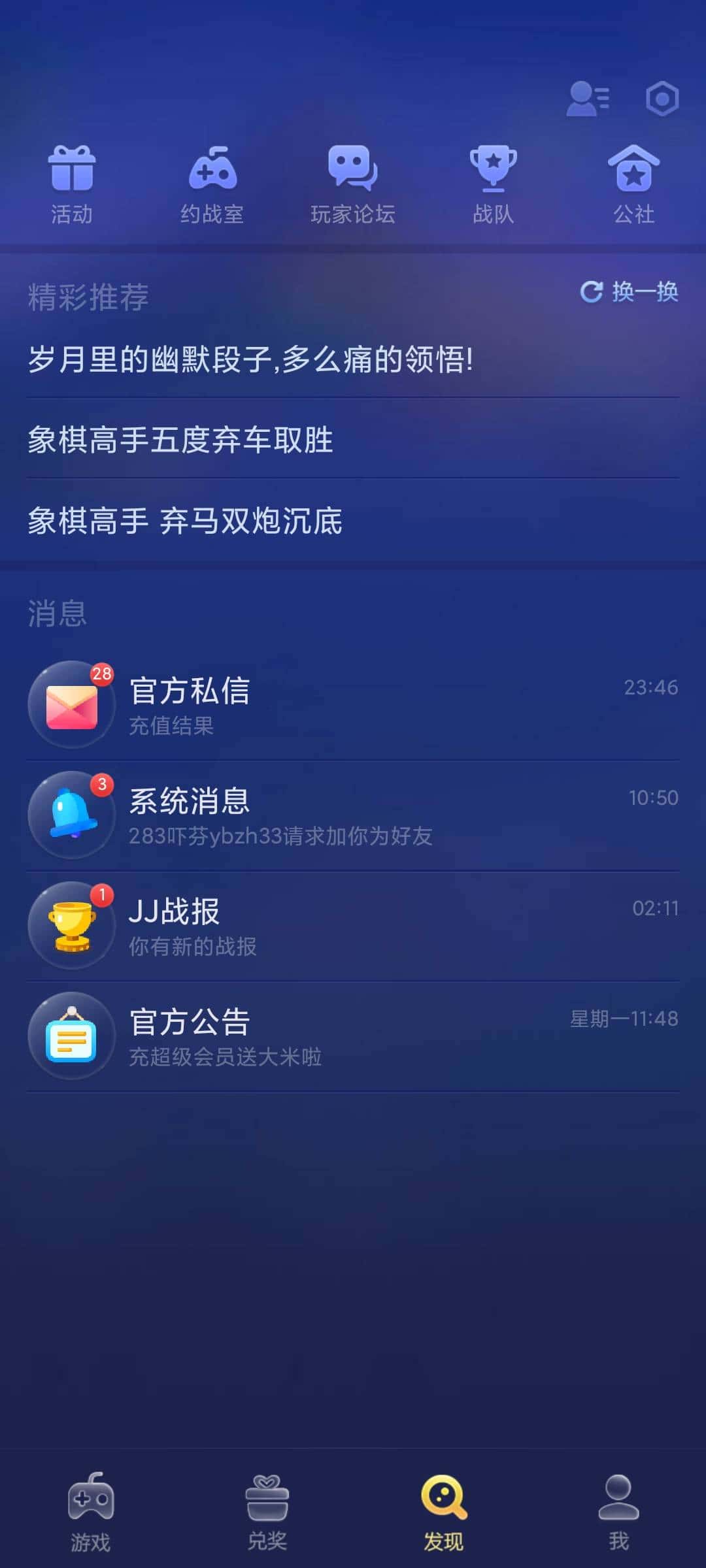This screenshot has width=706, height=1568.
Task: Click the 官方私信 red envelope icon
Action: [x=72, y=704]
